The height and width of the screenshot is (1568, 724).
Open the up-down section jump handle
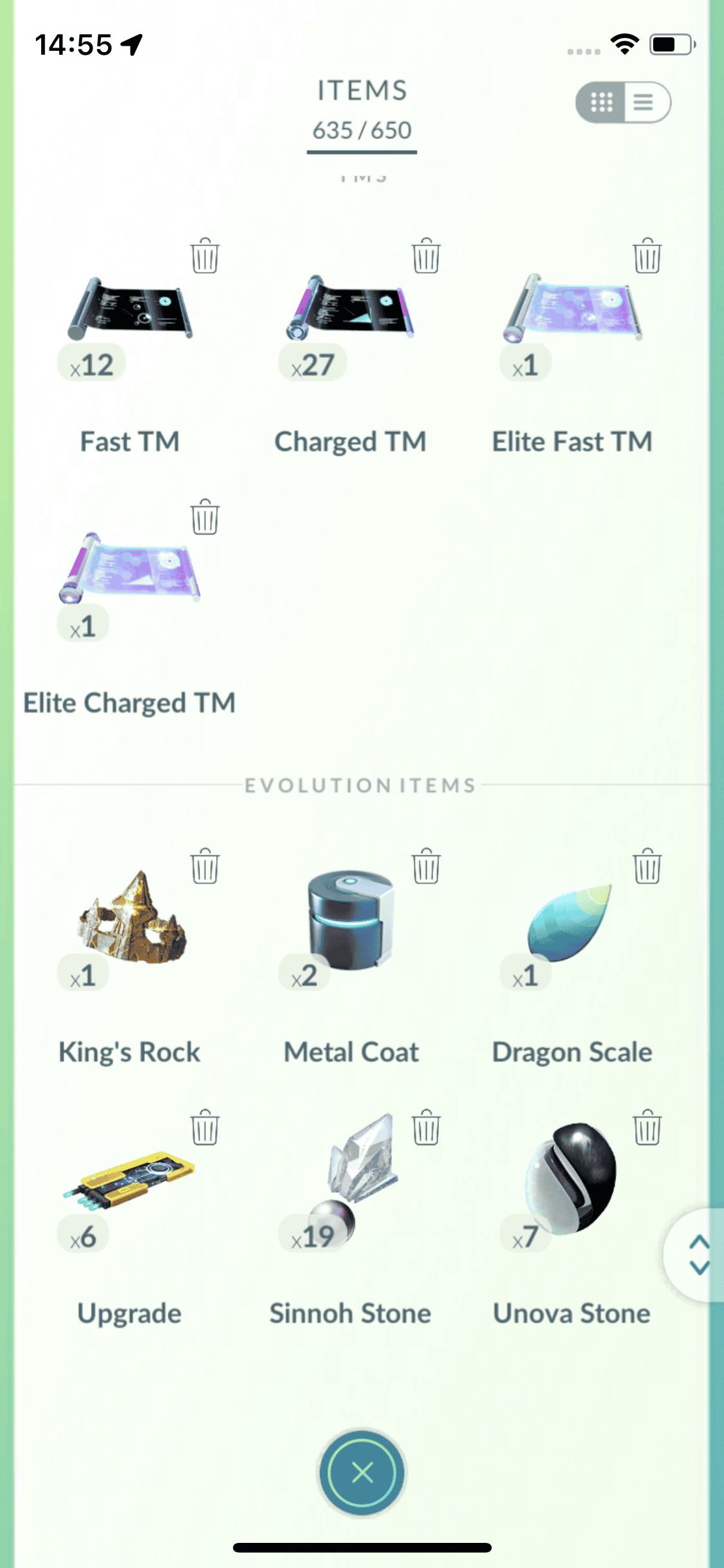coord(698,1255)
